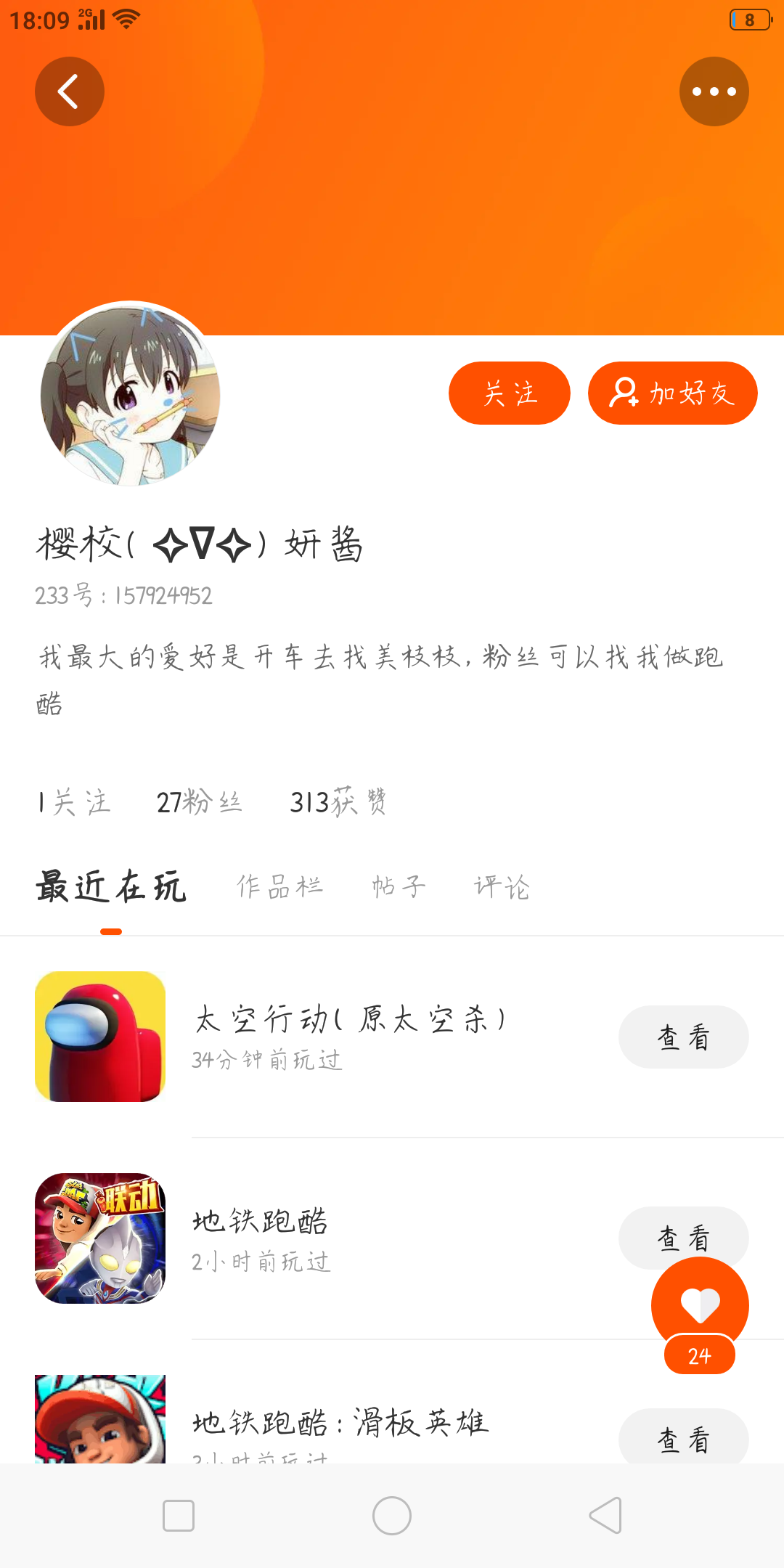The image size is (784, 1568).
Task: Open the 太空行动 game entry
Action: [x=348, y=1035]
